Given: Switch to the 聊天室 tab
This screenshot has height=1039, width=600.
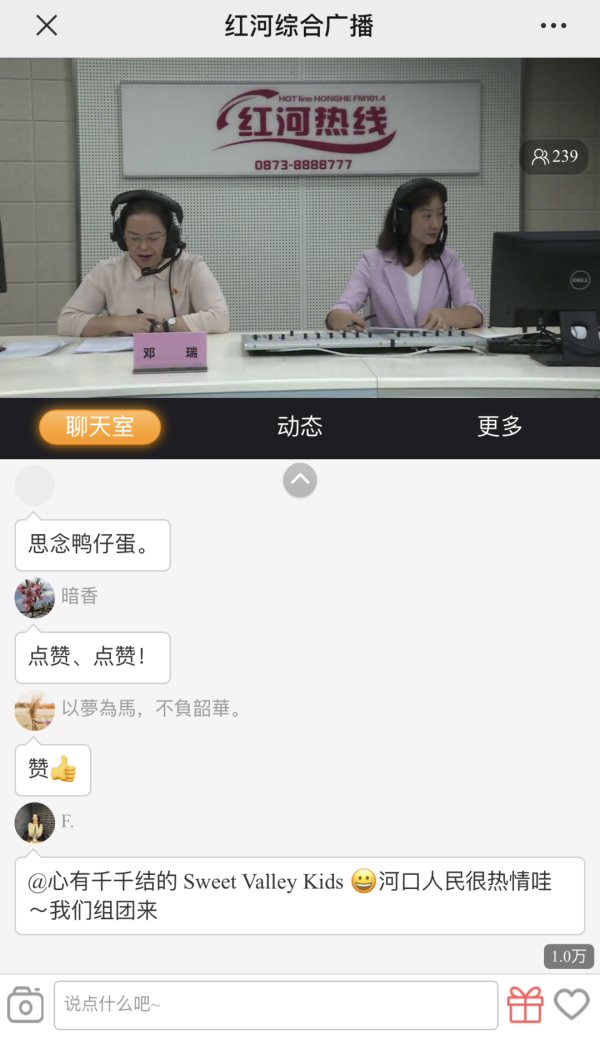Looking at the screenshot, I should point(100,427).
